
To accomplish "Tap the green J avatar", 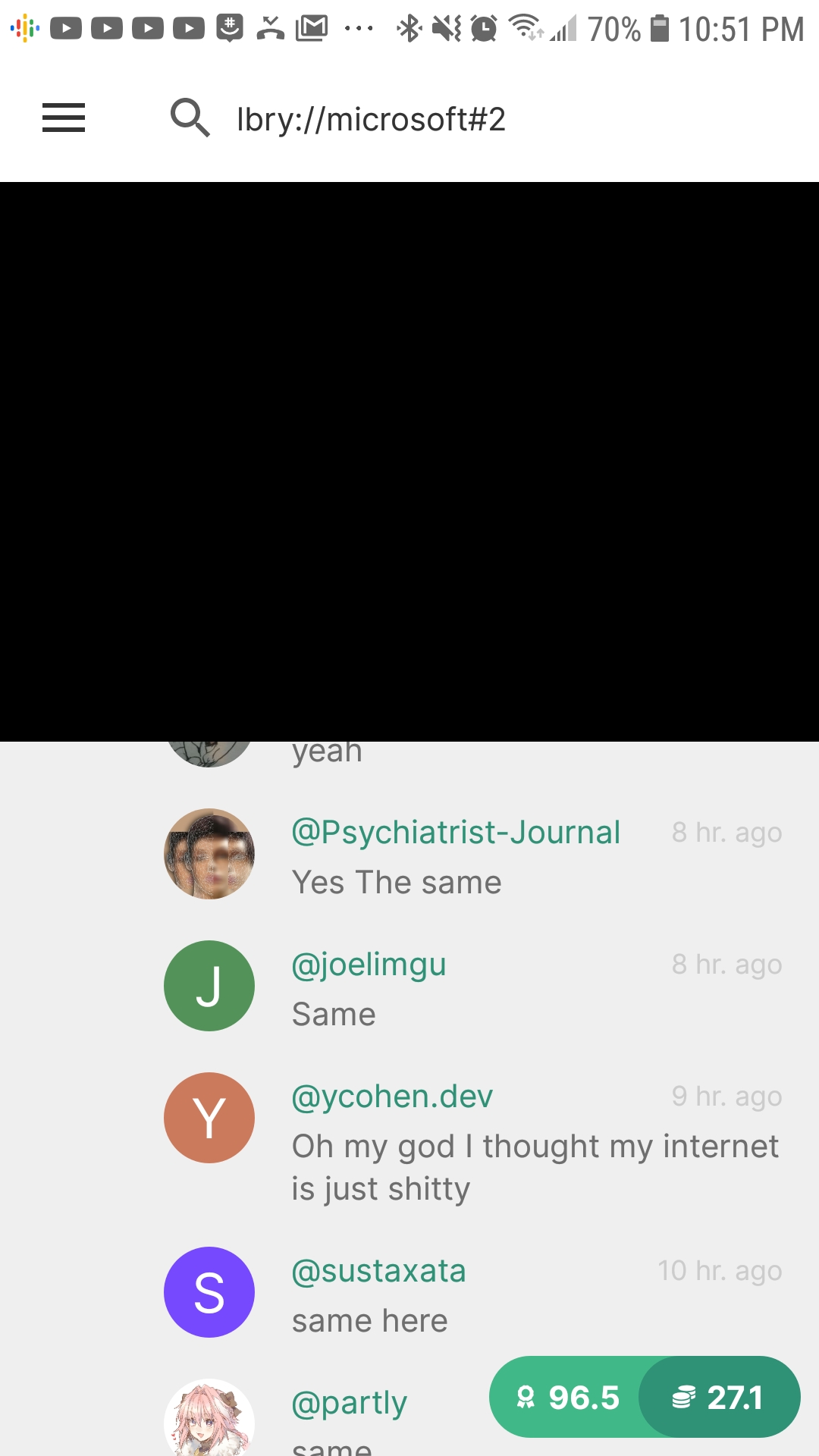I will [x=209, y=986].
